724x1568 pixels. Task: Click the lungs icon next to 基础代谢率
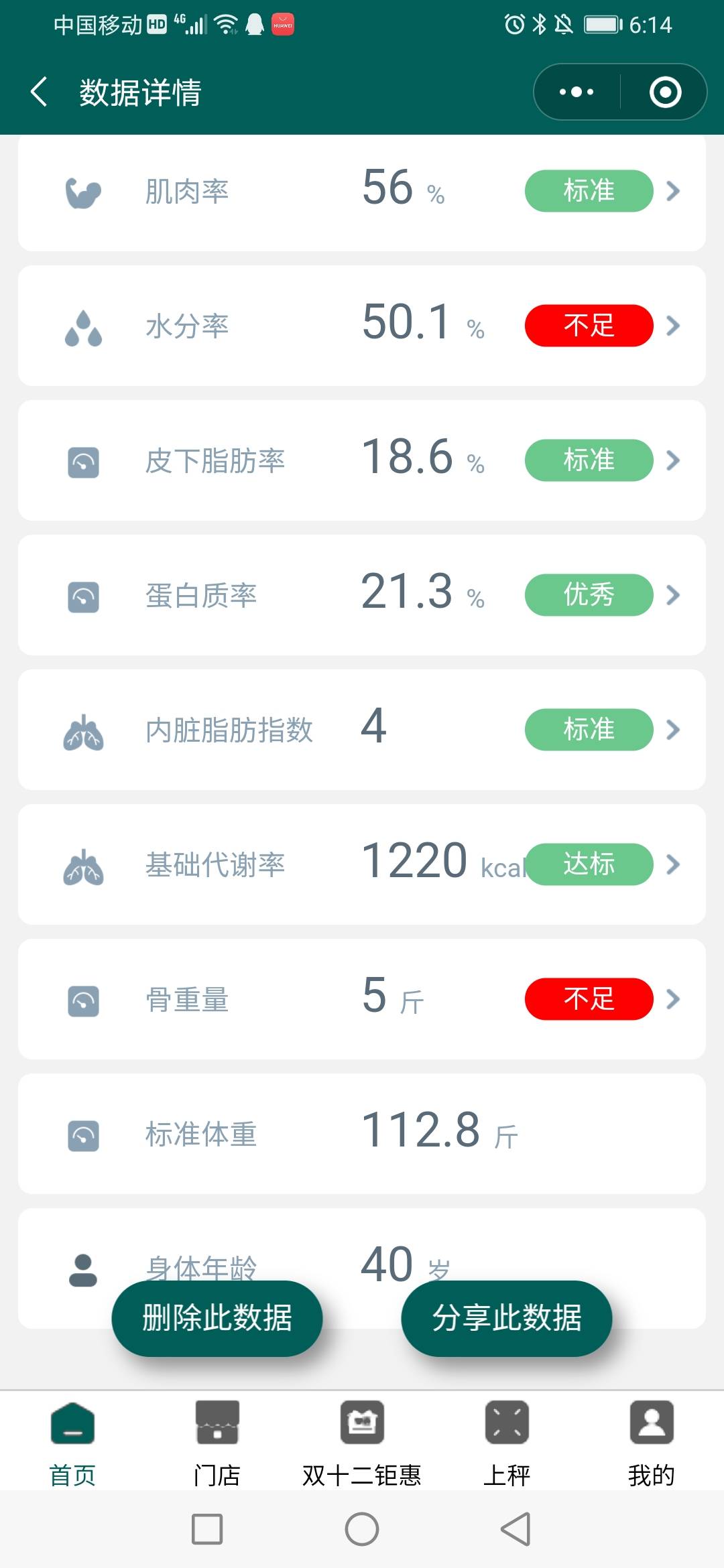(83, 864)
